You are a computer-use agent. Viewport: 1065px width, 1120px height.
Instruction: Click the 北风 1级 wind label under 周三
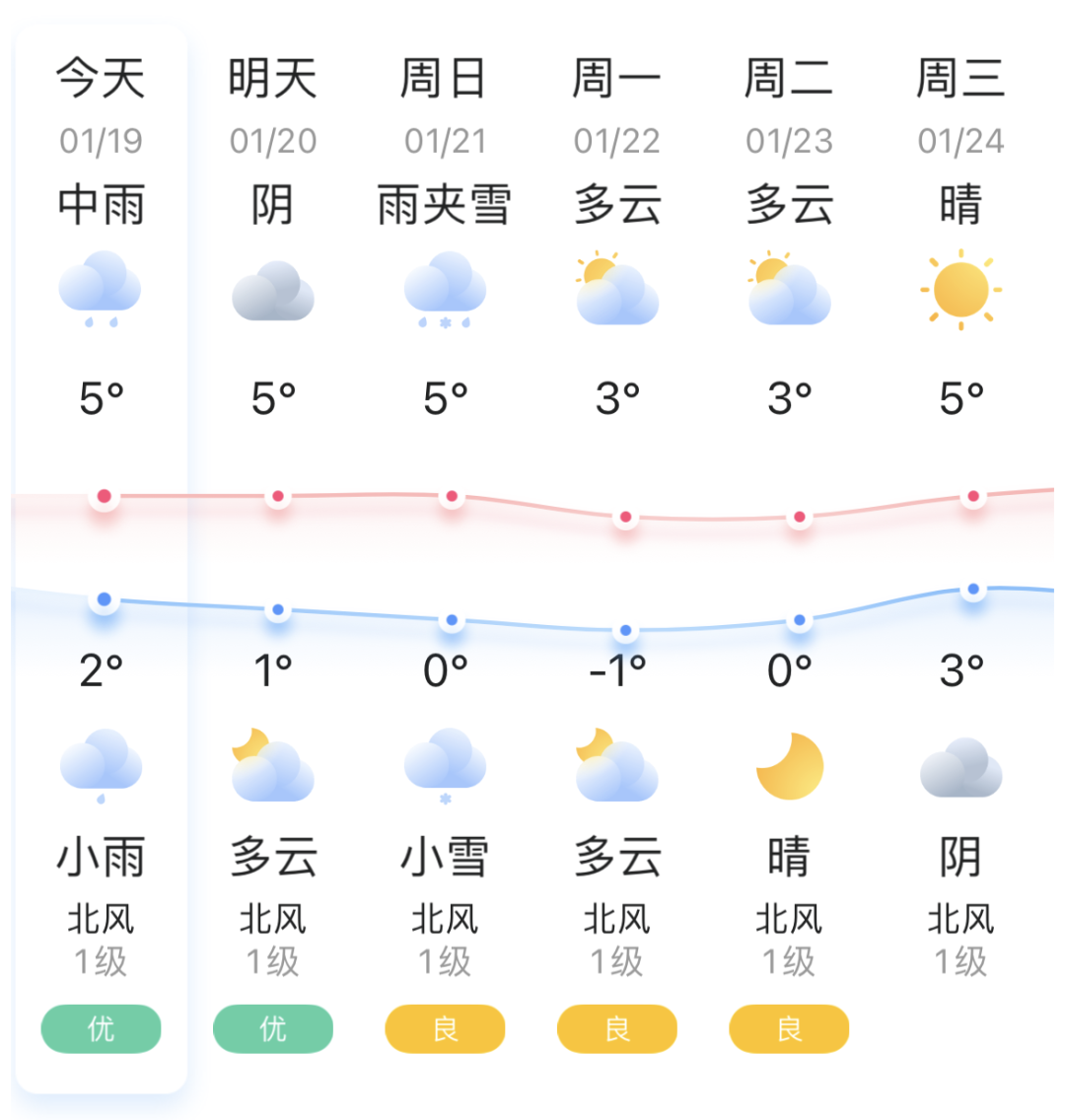(x=960, y=935)
